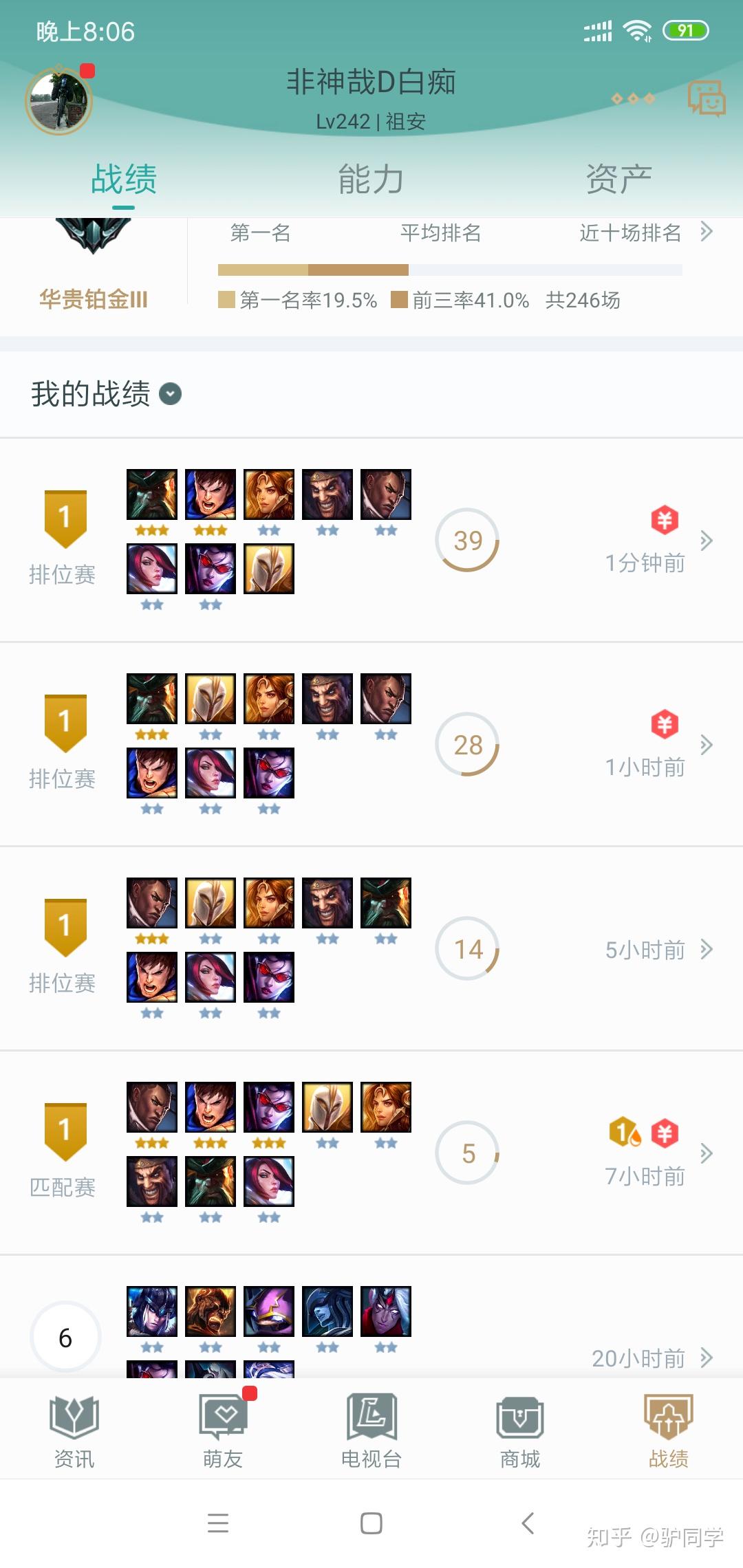Screen dimensions: 743x1568
Task: Open 近十场排名 details
Action: click(645, 232)
